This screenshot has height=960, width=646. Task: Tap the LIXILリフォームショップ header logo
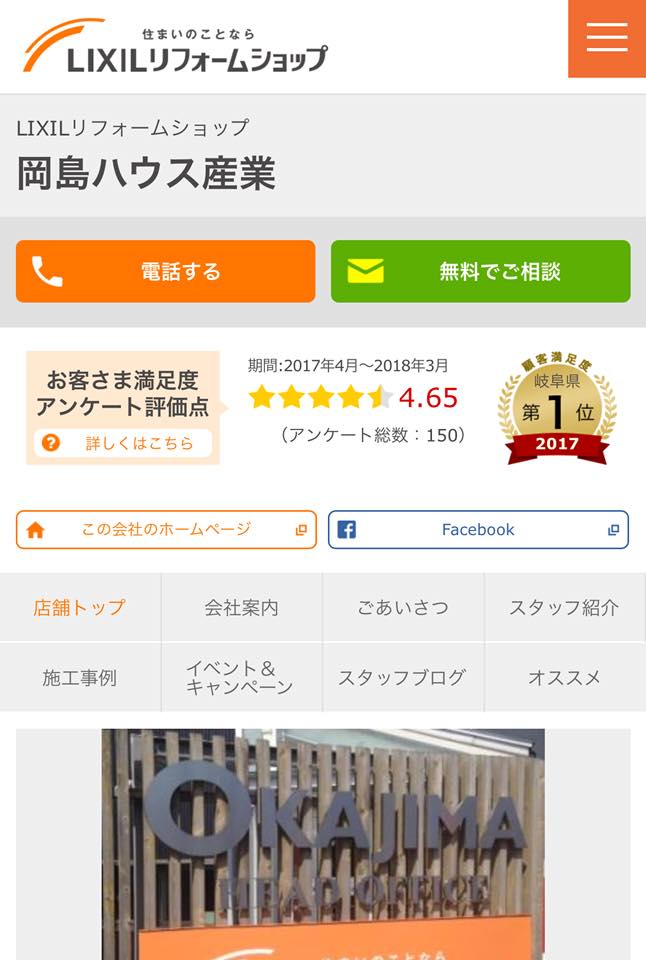[175, 47]
